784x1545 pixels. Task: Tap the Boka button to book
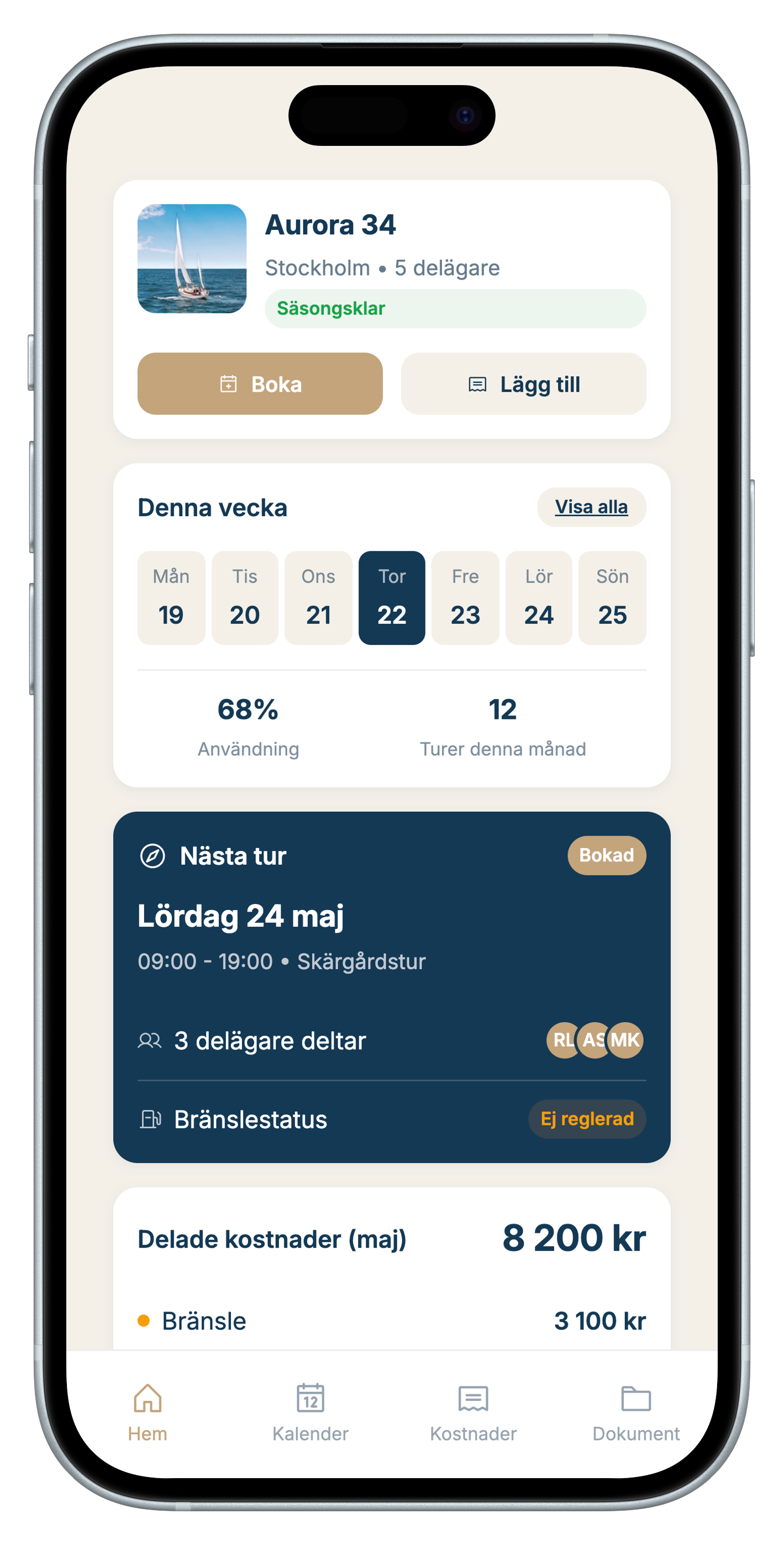tap(260, 384)
